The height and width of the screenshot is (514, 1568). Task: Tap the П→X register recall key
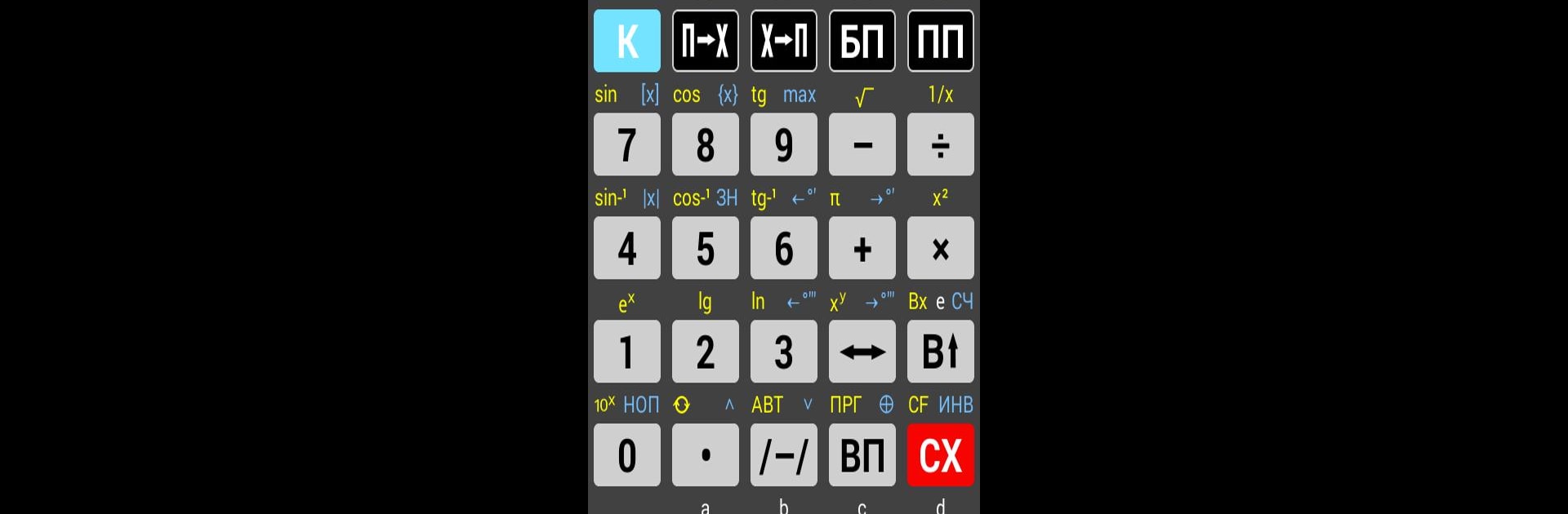point(705,41)
